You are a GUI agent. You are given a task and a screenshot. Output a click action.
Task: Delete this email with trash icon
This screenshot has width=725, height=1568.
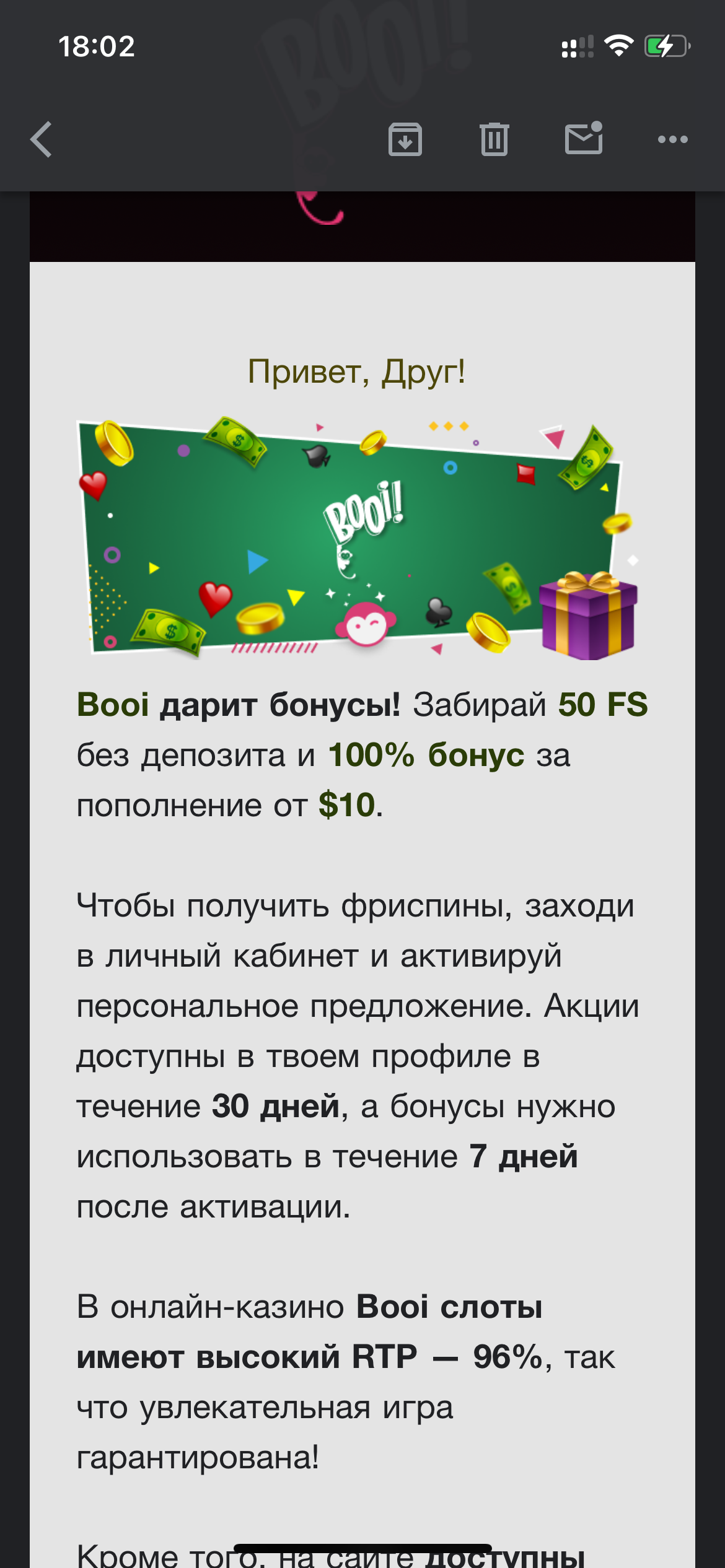(x=494, y=139)
